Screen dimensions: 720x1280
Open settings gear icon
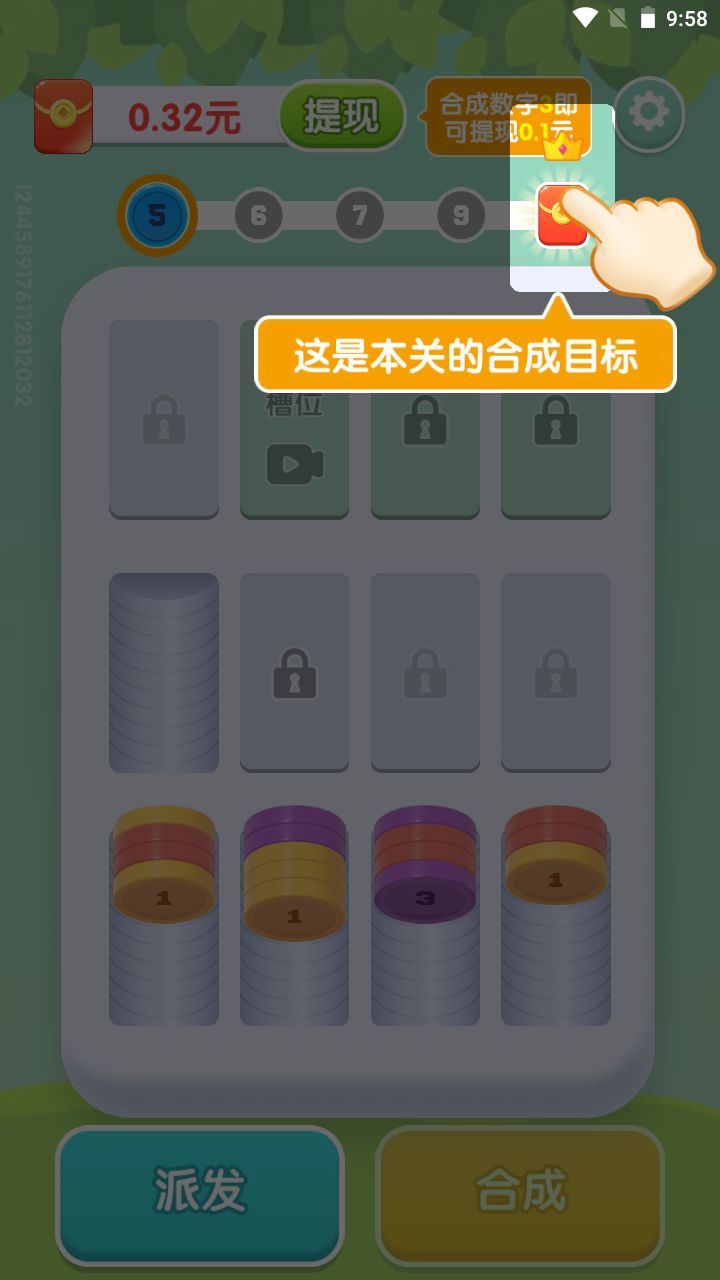(649, 113)
